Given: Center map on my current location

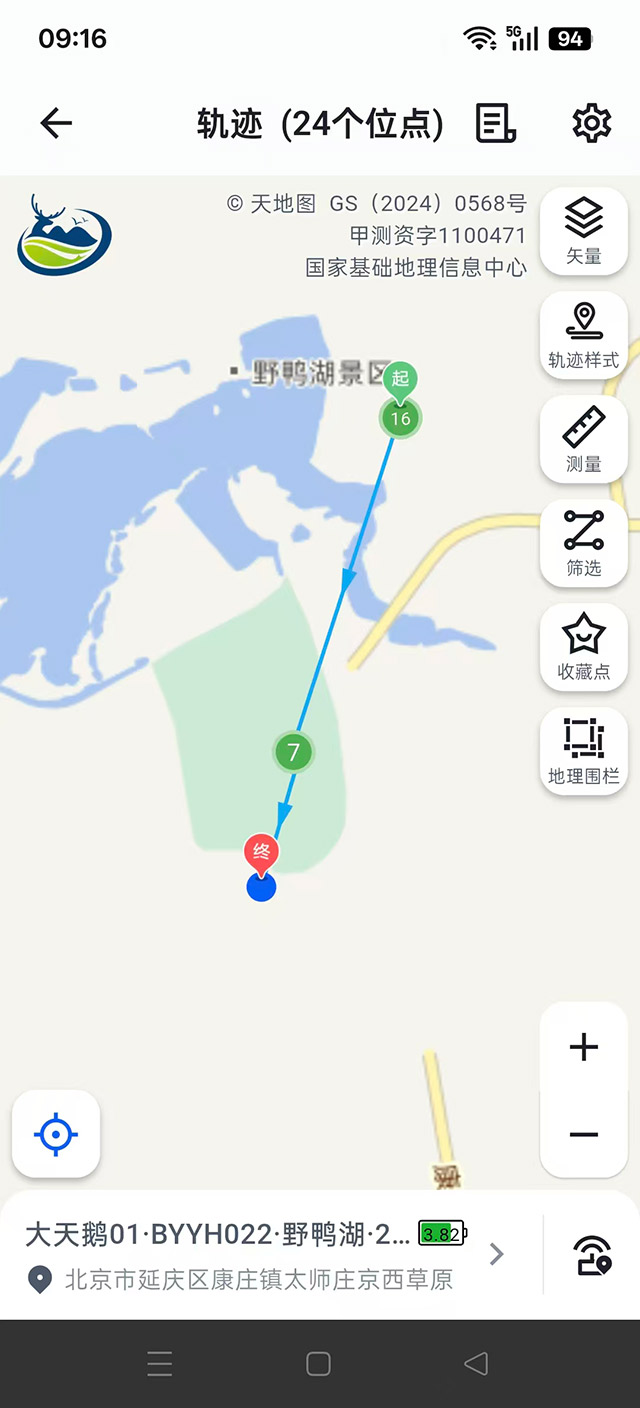Looking at the screenshot, I should tap(56, 1134).
